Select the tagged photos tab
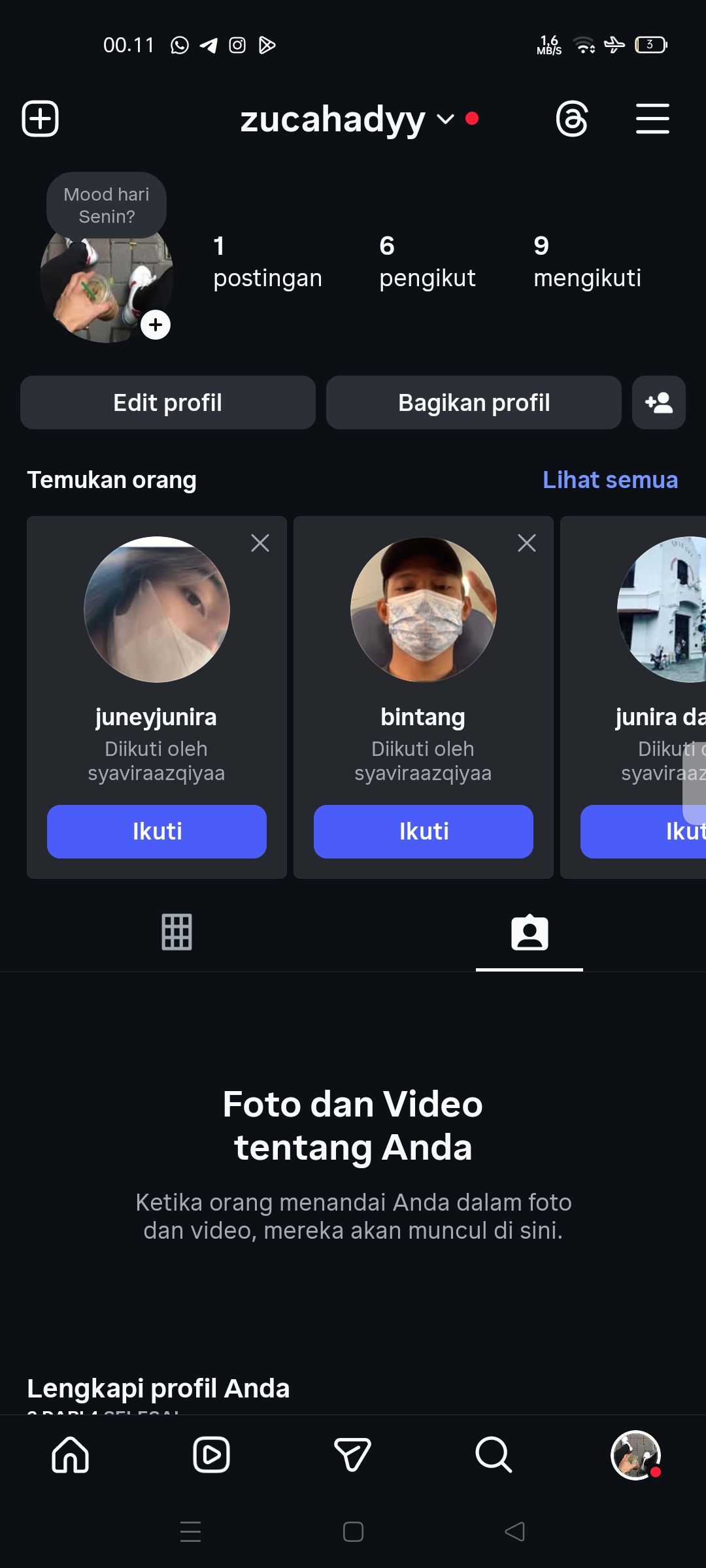 coord(529,933)
